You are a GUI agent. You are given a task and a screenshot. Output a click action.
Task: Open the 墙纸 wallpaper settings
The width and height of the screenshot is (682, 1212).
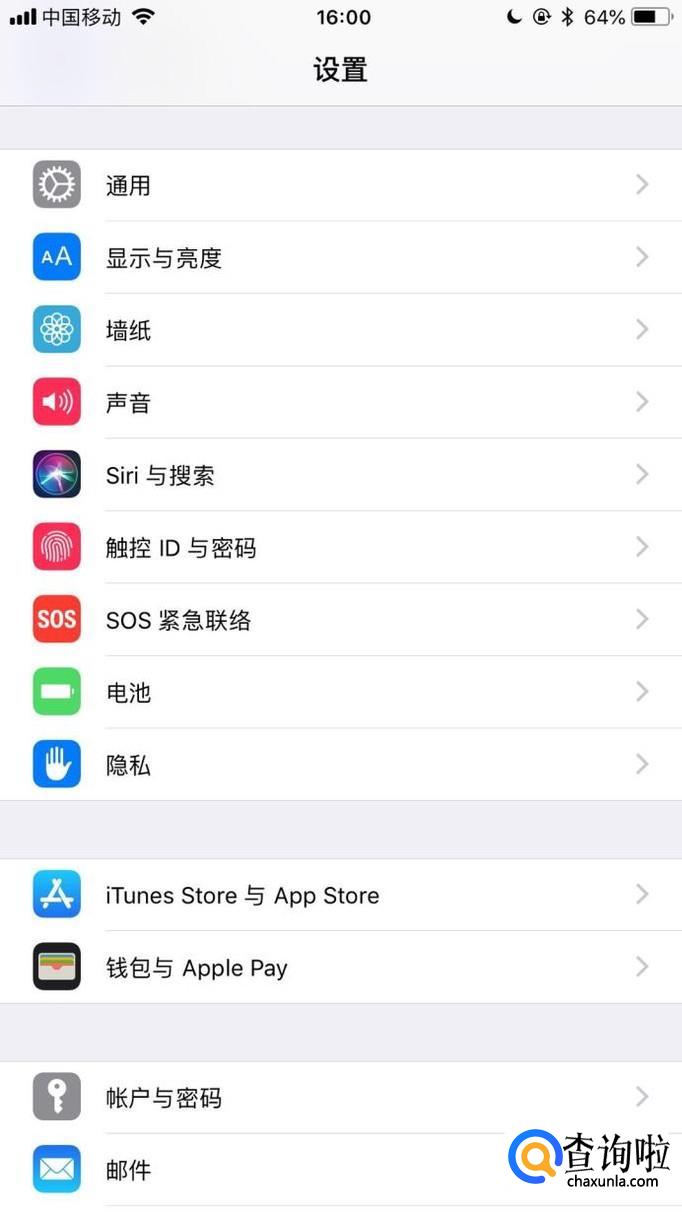tap(340, 330)
